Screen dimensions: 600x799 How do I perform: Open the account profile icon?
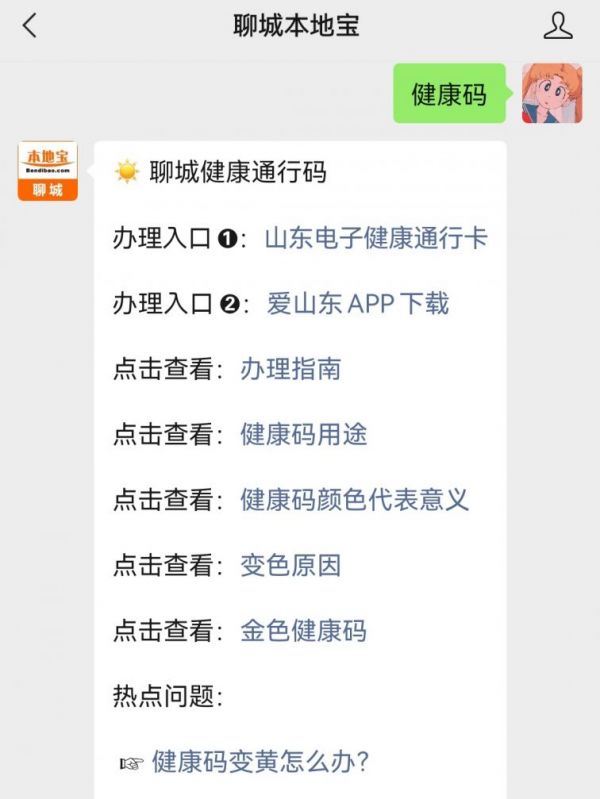coord(558,26)
